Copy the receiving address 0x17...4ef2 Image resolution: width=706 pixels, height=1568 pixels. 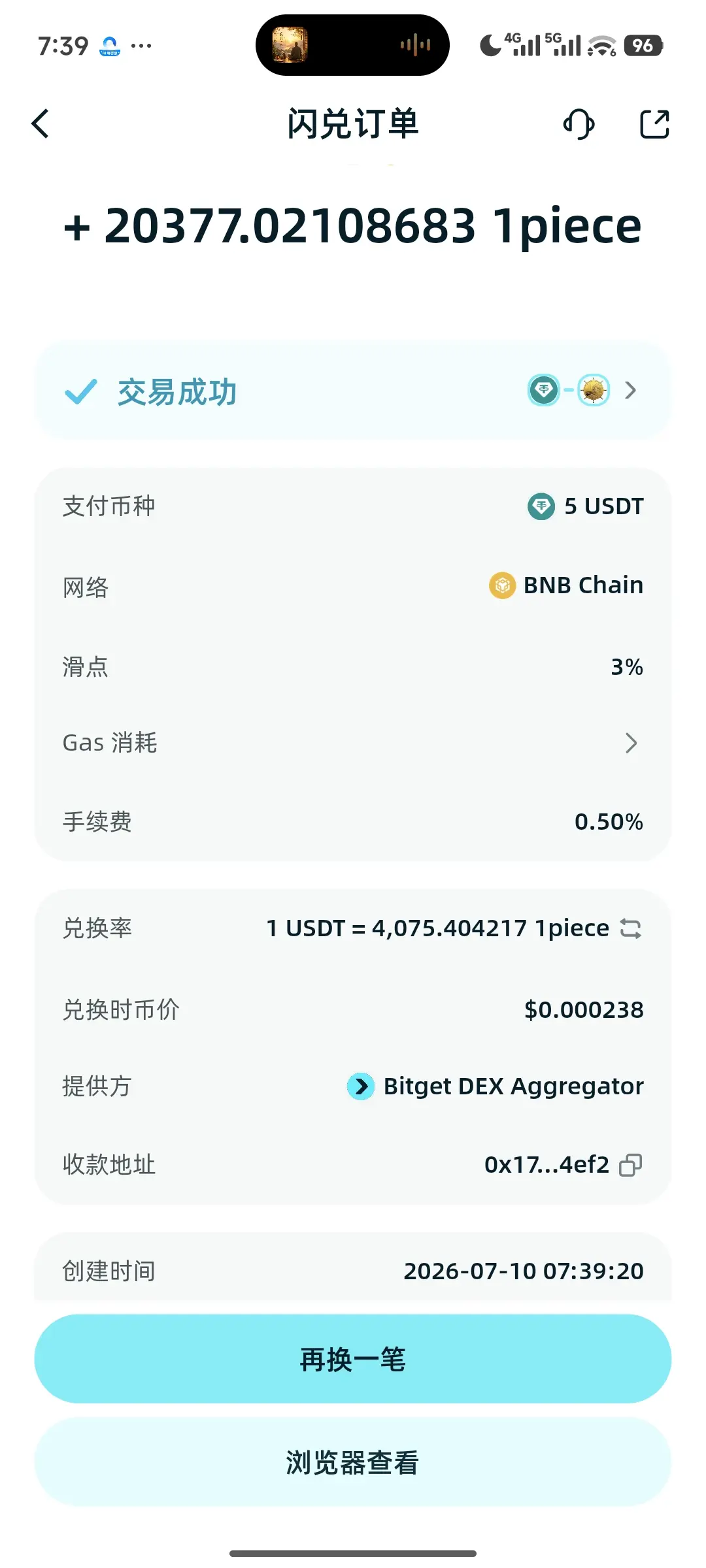[631, 1165]
